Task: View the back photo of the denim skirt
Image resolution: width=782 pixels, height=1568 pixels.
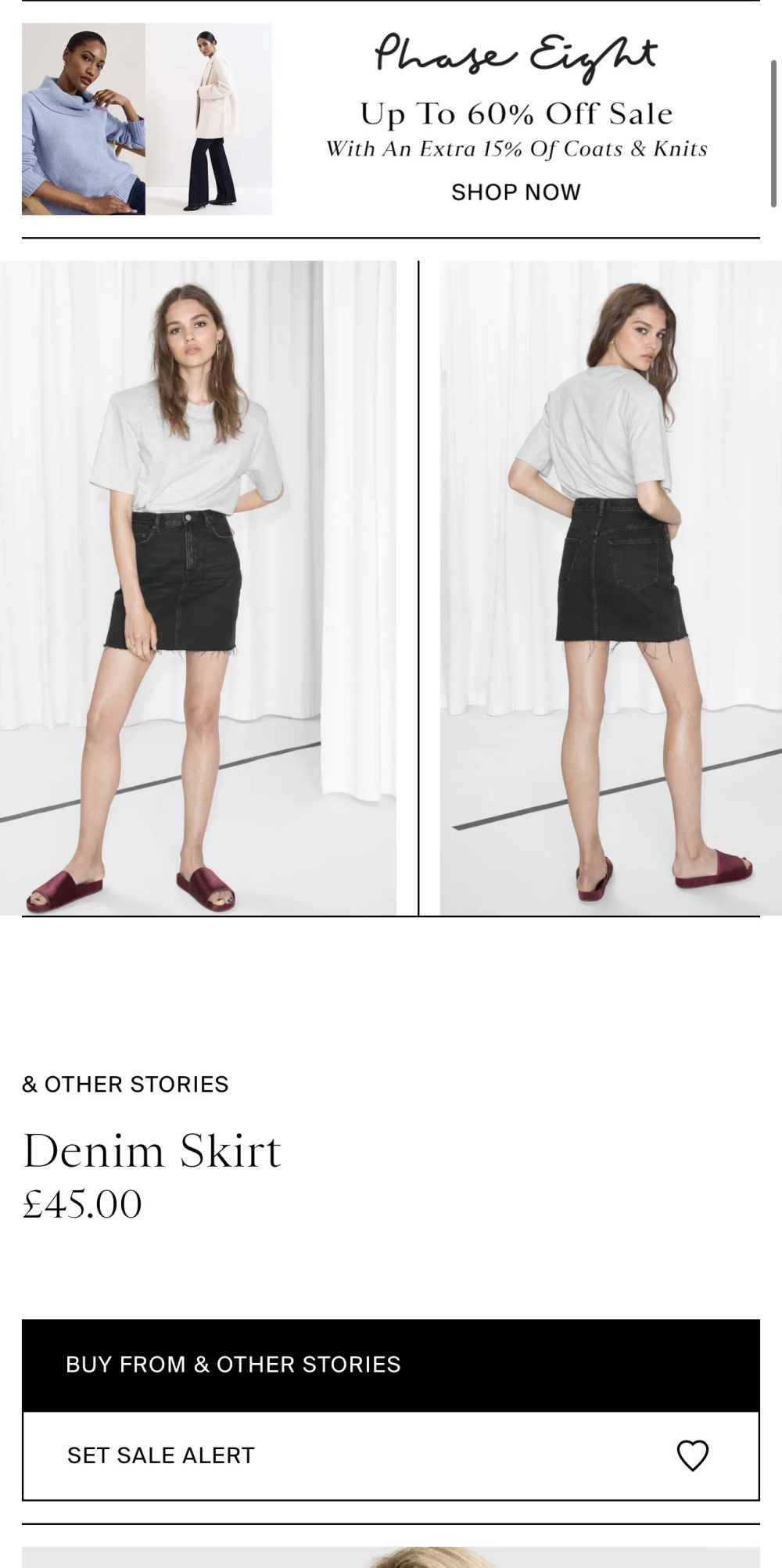Action: (x=611, y=587)
